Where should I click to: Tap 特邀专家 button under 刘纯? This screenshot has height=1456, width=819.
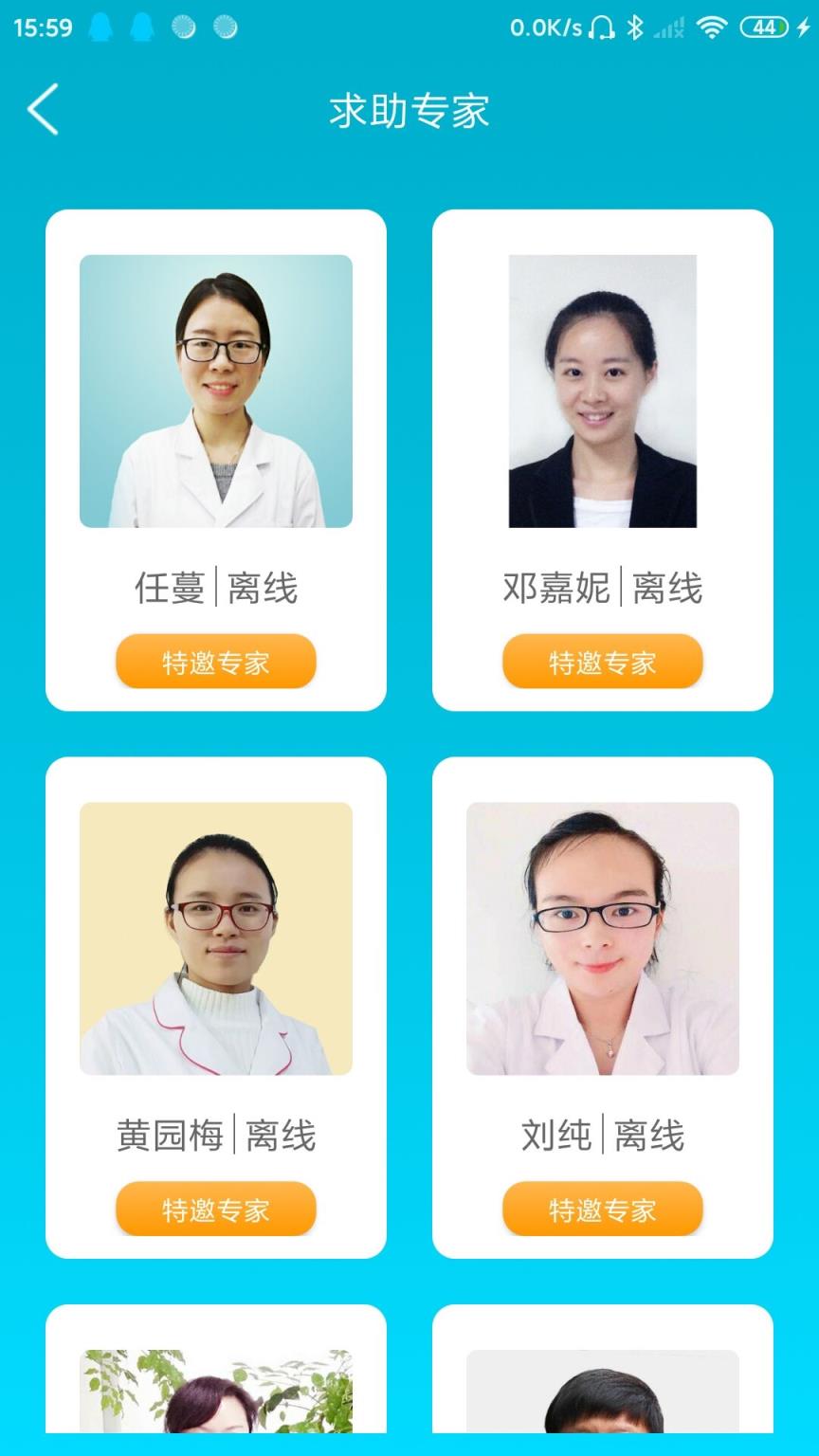(x=604, y=1208)
